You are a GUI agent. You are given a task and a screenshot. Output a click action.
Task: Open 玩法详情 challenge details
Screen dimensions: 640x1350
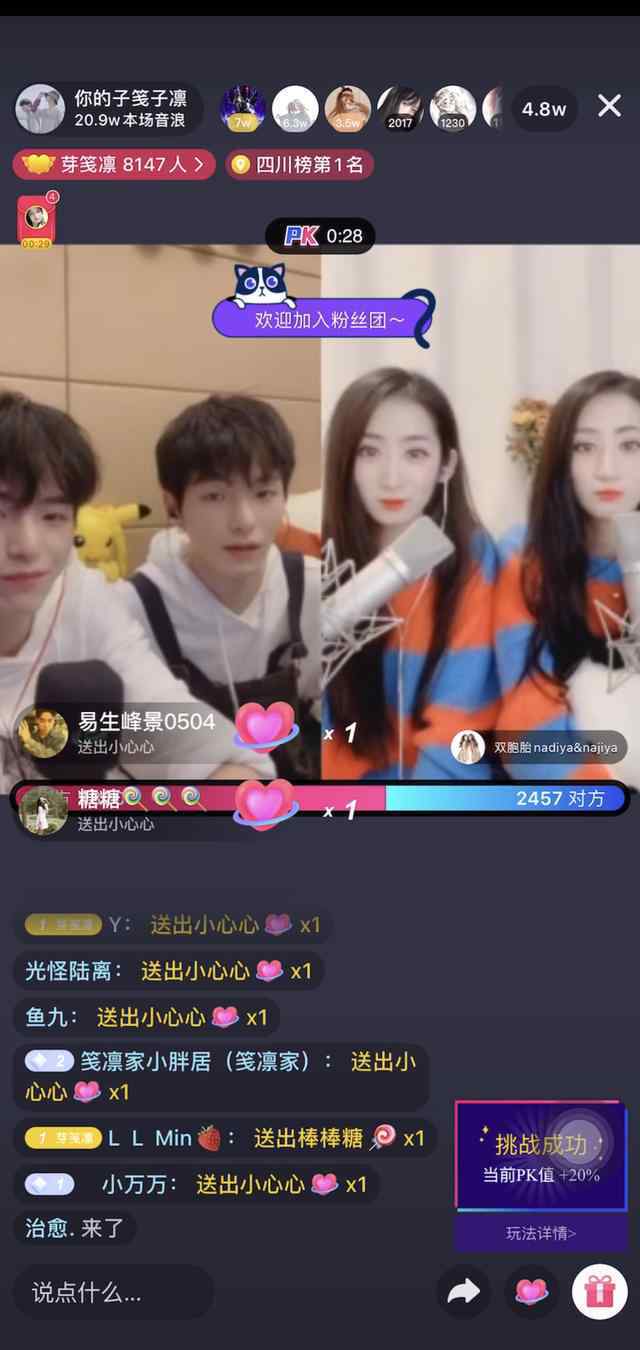[540, 1233]
